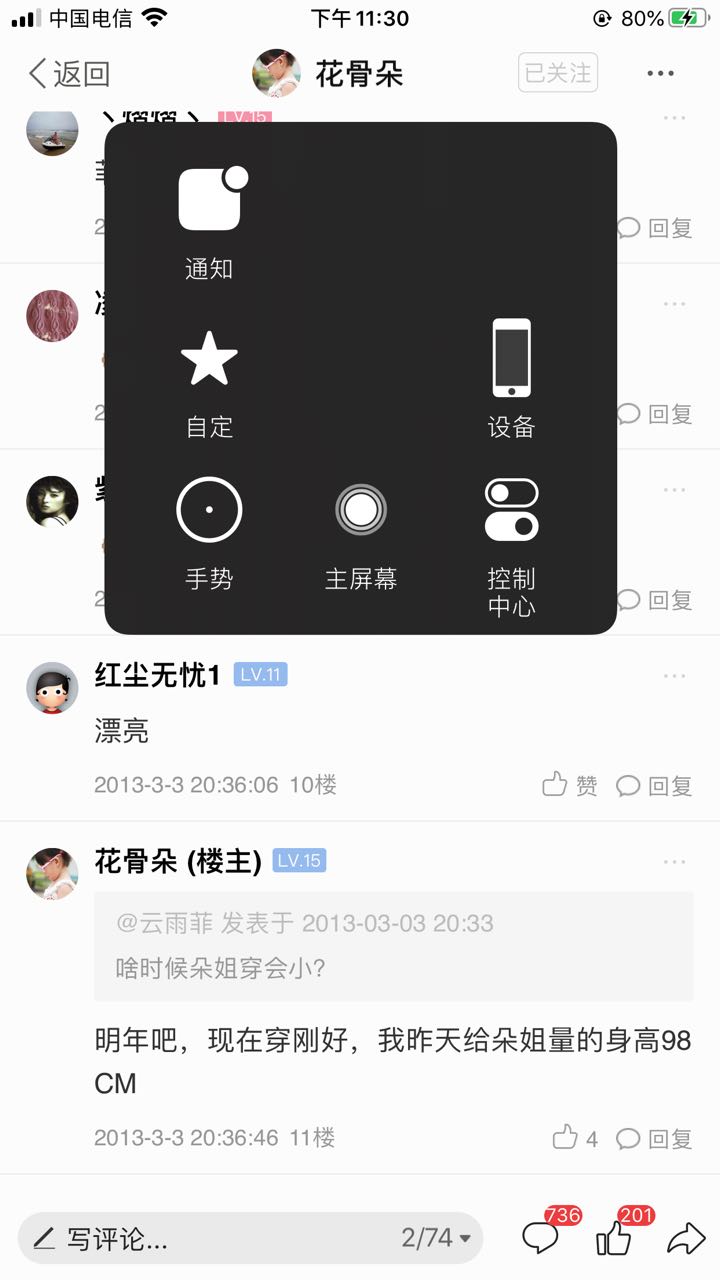The image size is (720, 1280).
Task: Tap the 已关注 follow button
Action: 558,73
